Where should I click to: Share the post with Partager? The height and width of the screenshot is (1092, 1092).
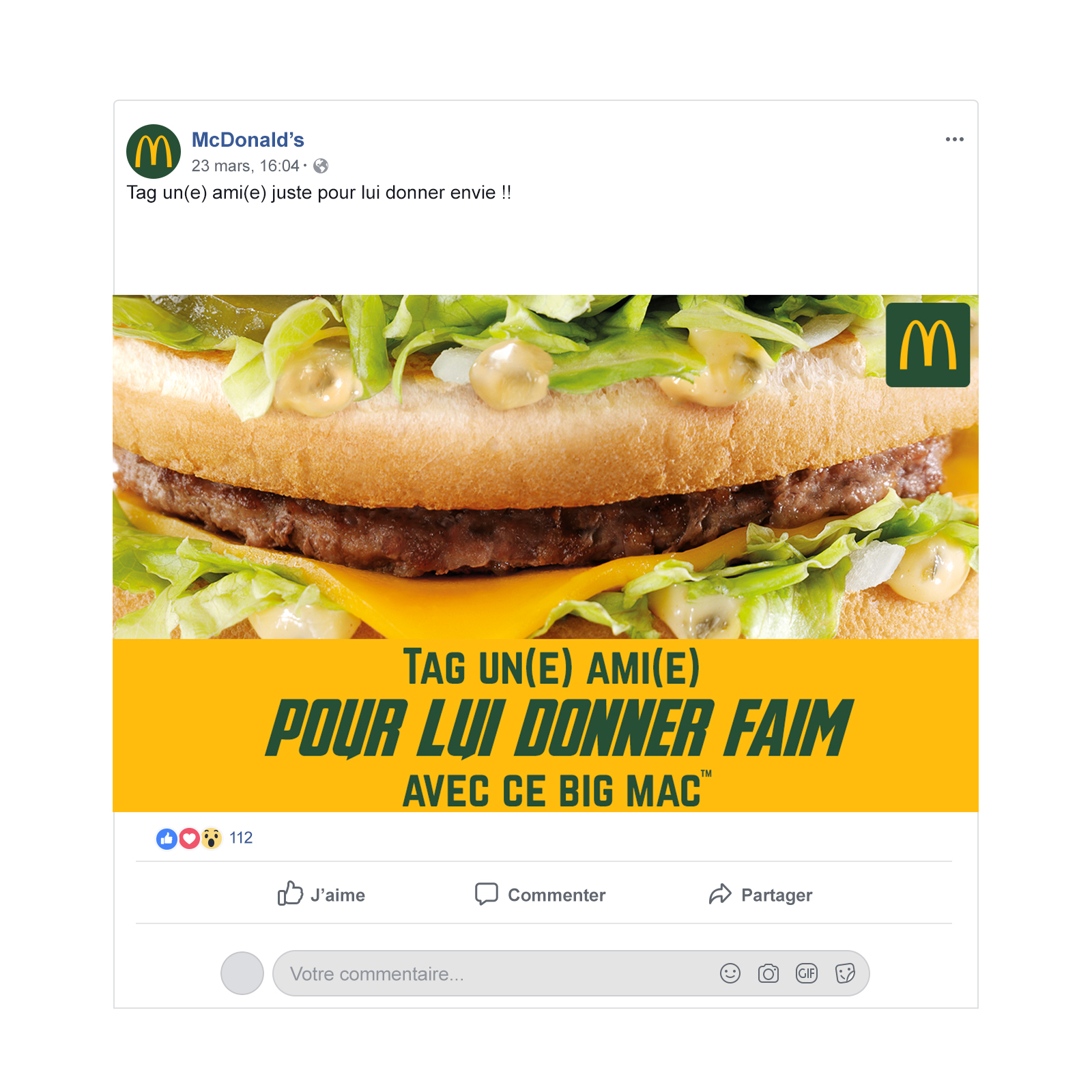point(760,894)
